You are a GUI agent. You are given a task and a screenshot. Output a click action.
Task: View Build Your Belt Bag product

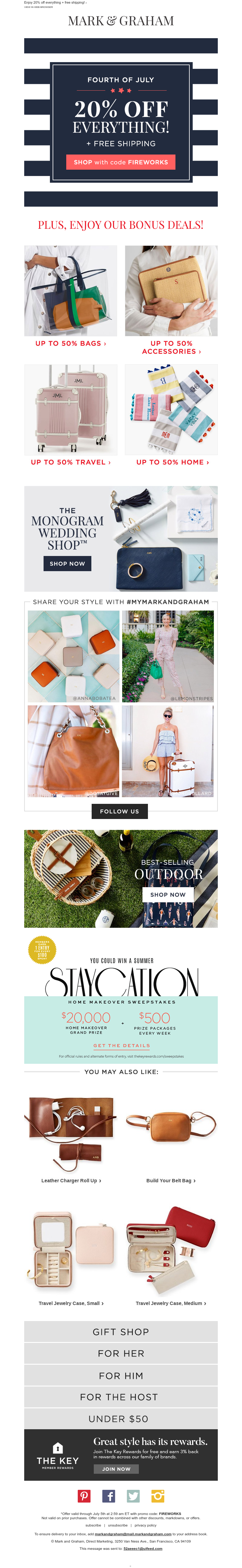click(x=170, y=1180)
